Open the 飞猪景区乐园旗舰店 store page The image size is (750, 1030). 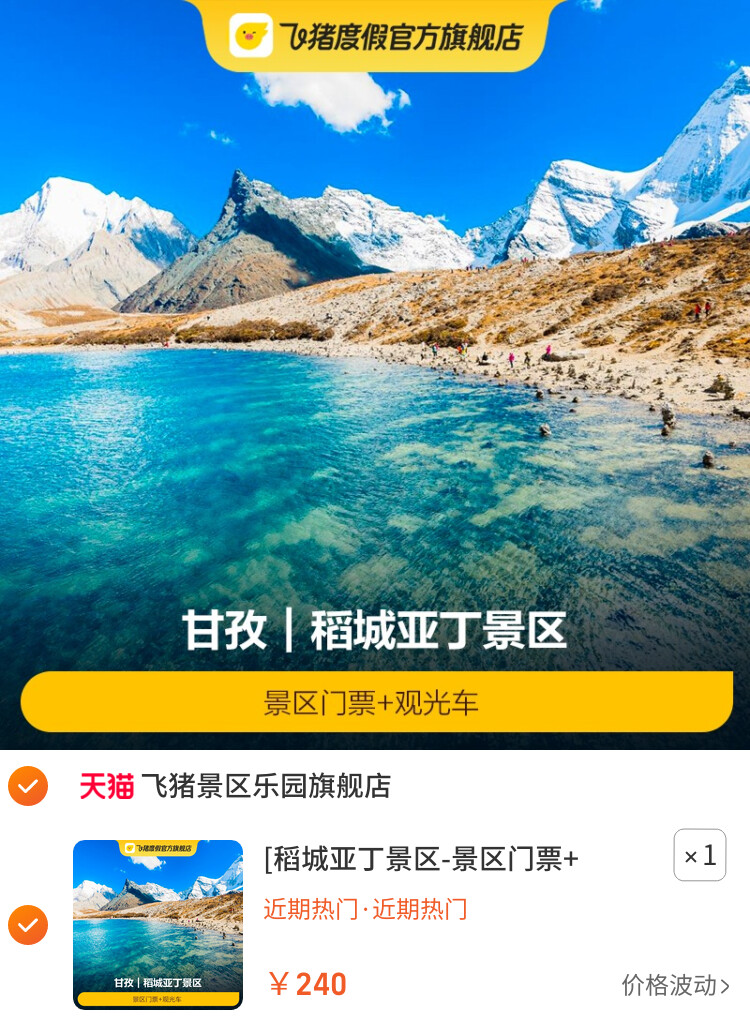coord(264,786)
